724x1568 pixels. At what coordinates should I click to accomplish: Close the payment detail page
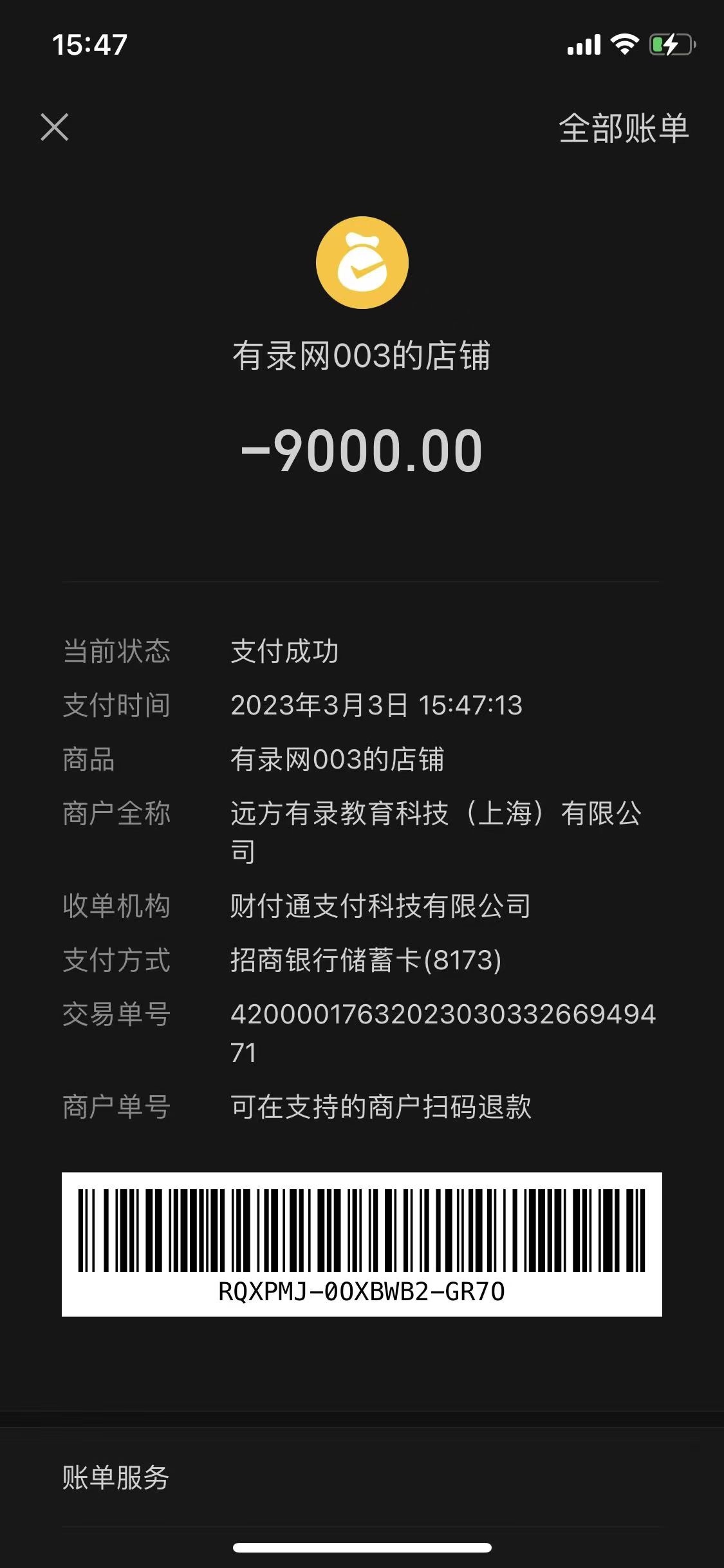[x=55, y=127]
